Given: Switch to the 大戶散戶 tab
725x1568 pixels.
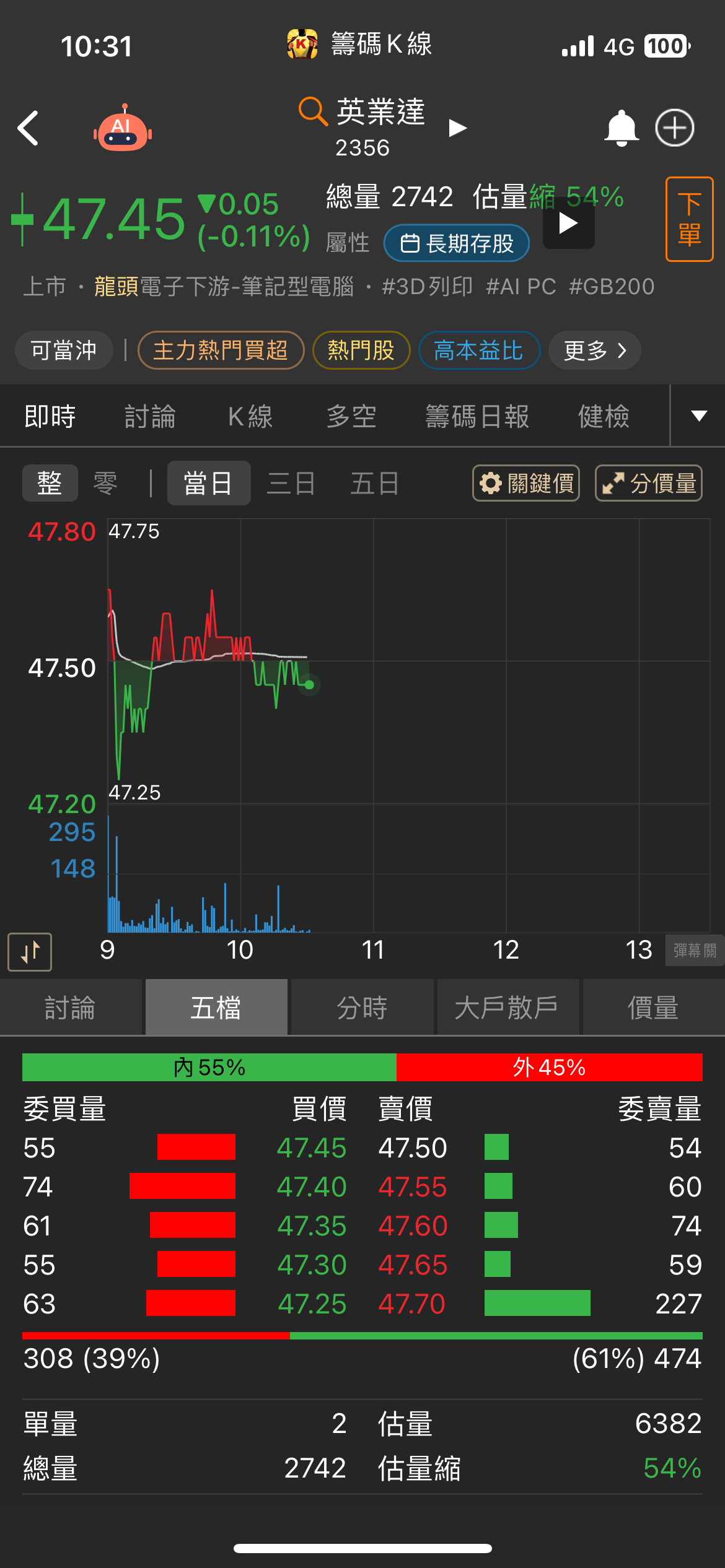Looking at the screenshot, I should [x=507, y=1008].
